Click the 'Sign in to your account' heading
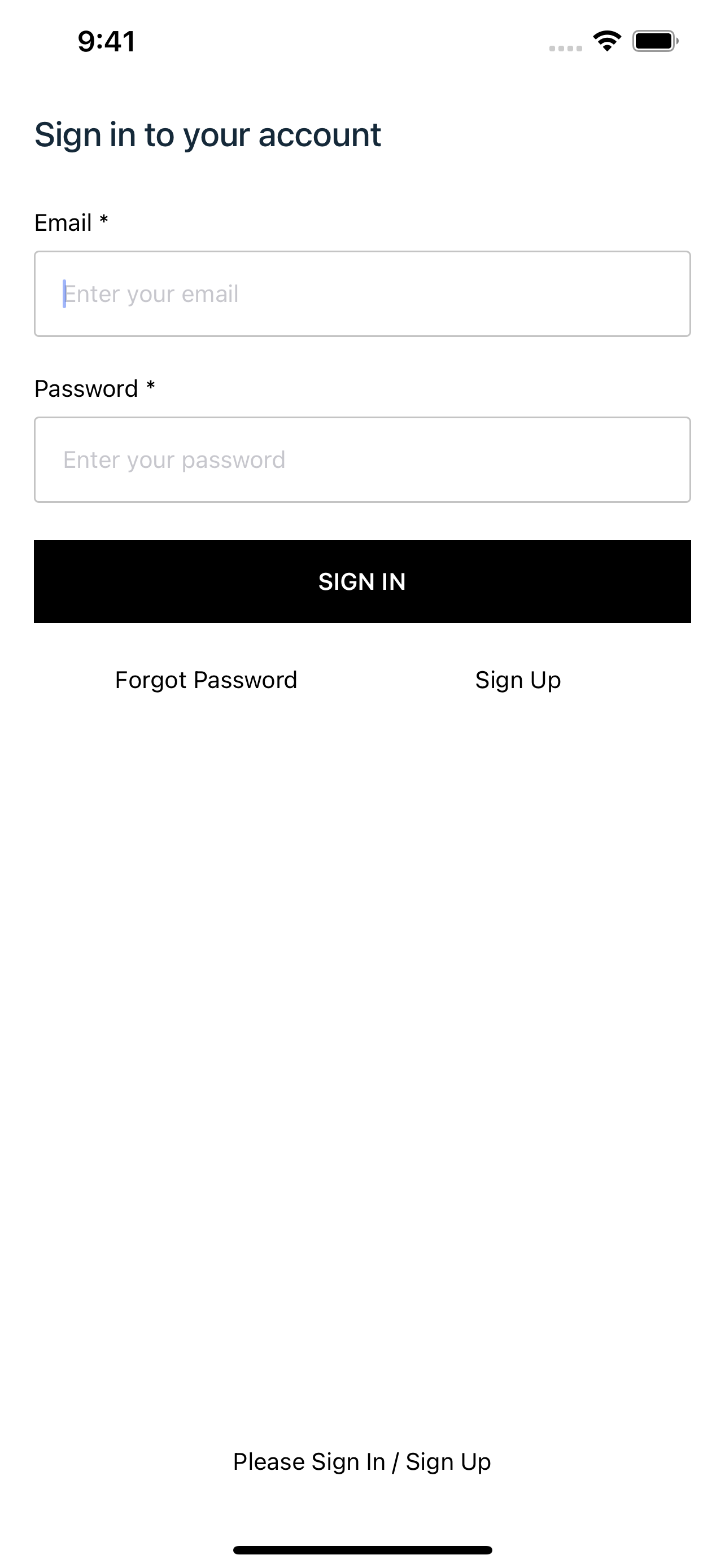Image resolution: width=725 pixels, height=1568 pixels. (208, 135)
